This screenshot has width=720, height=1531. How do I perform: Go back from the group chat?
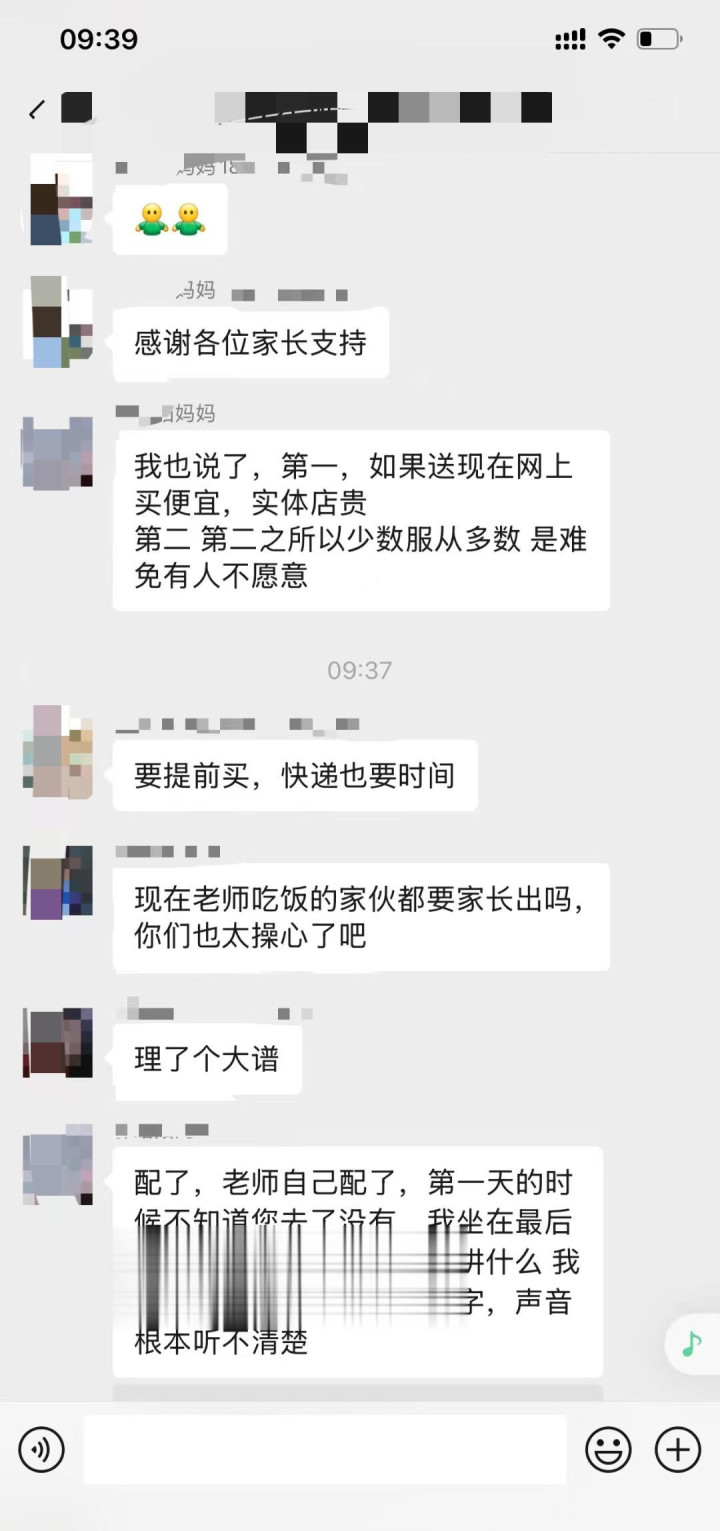[x=37, y=110]
